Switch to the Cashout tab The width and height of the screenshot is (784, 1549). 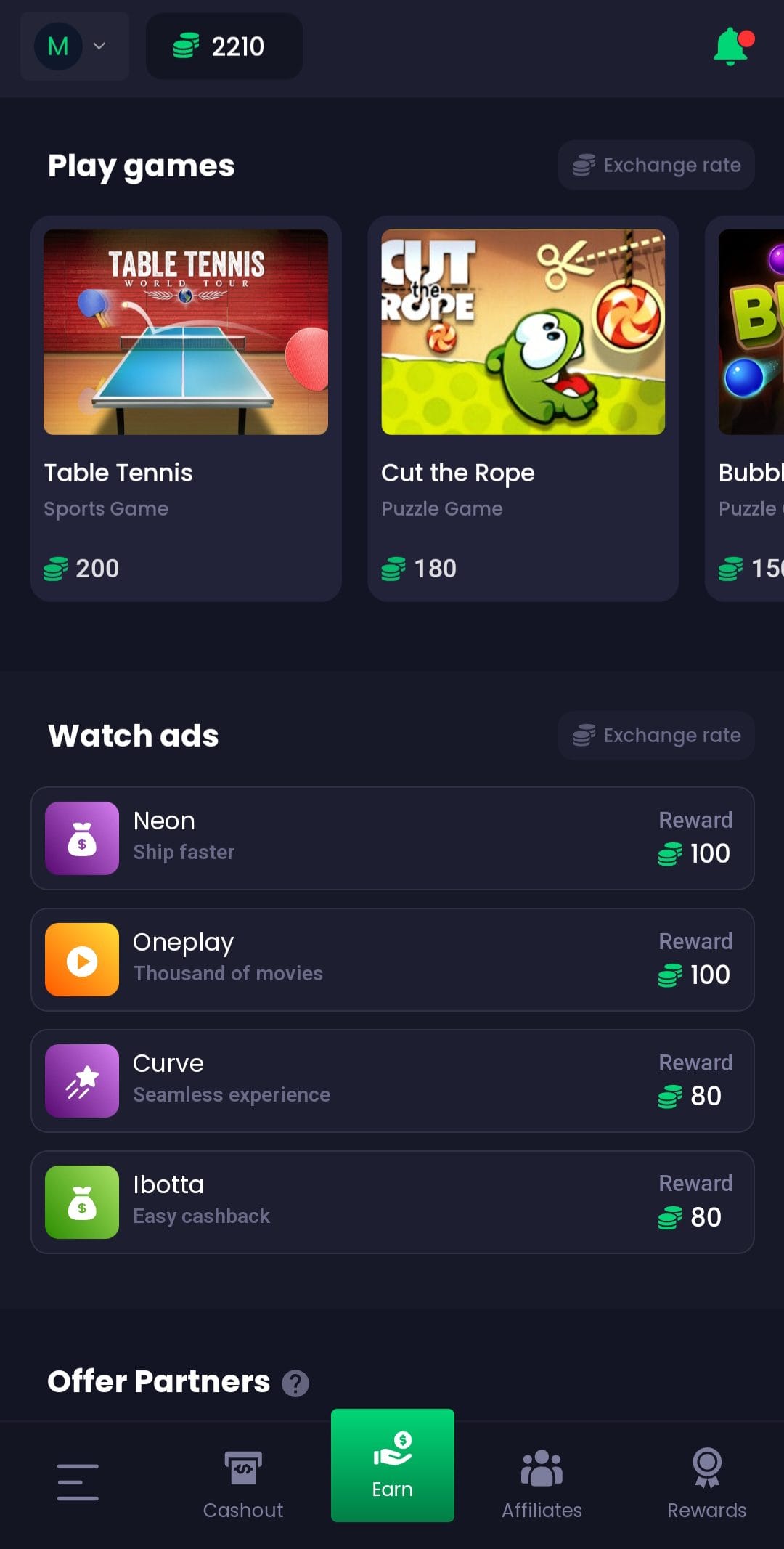[243, 1485]
